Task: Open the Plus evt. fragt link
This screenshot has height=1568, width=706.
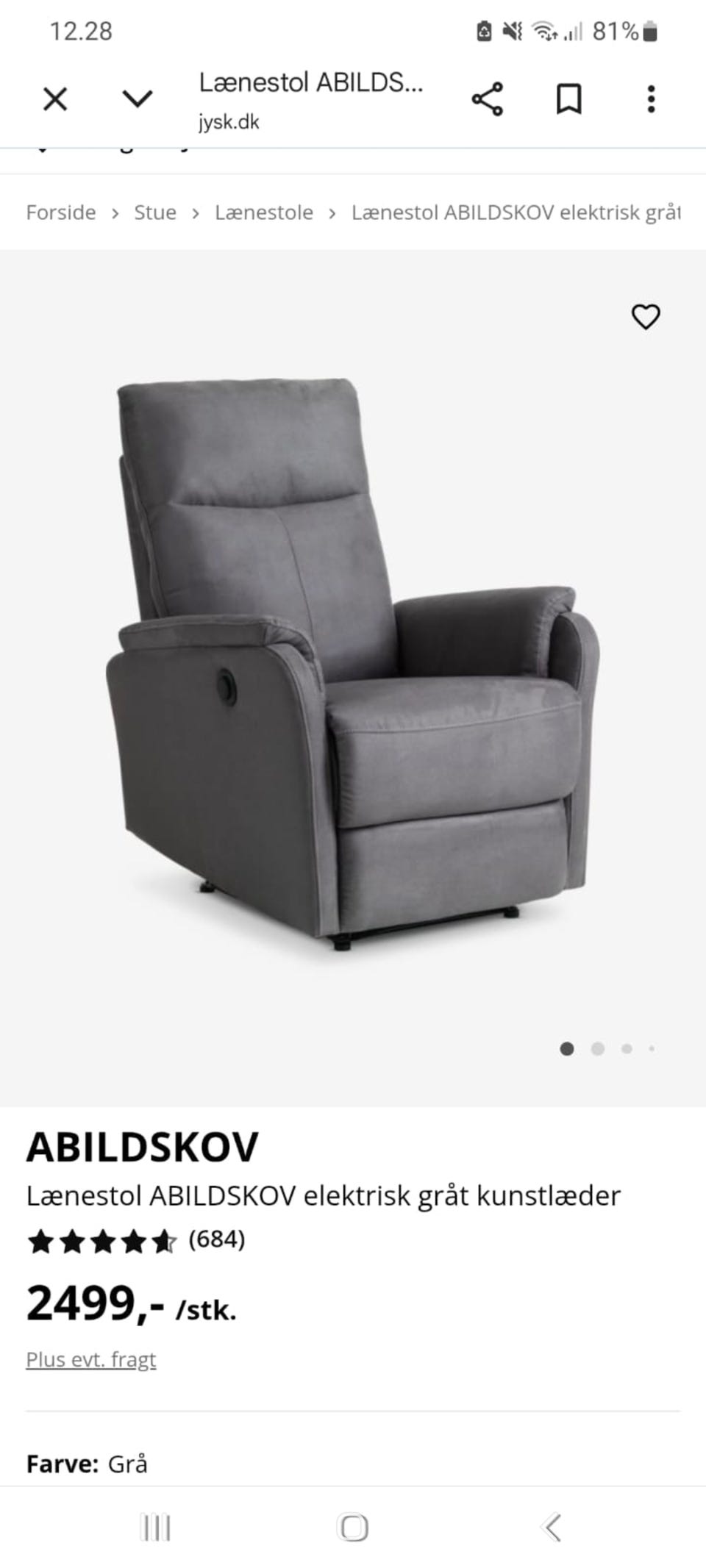Action: (91, 1360)
